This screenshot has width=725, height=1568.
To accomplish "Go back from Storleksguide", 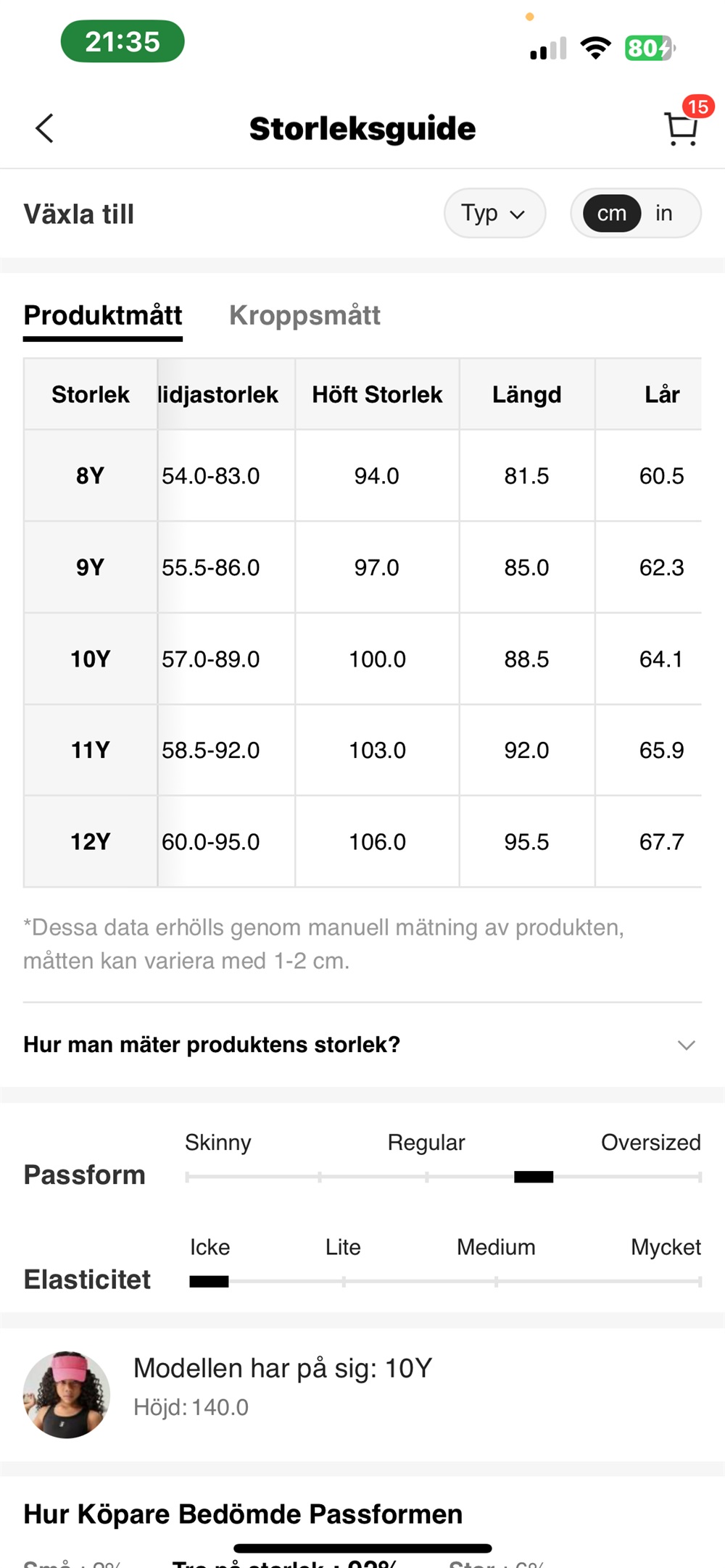I will tap(45, 129).
